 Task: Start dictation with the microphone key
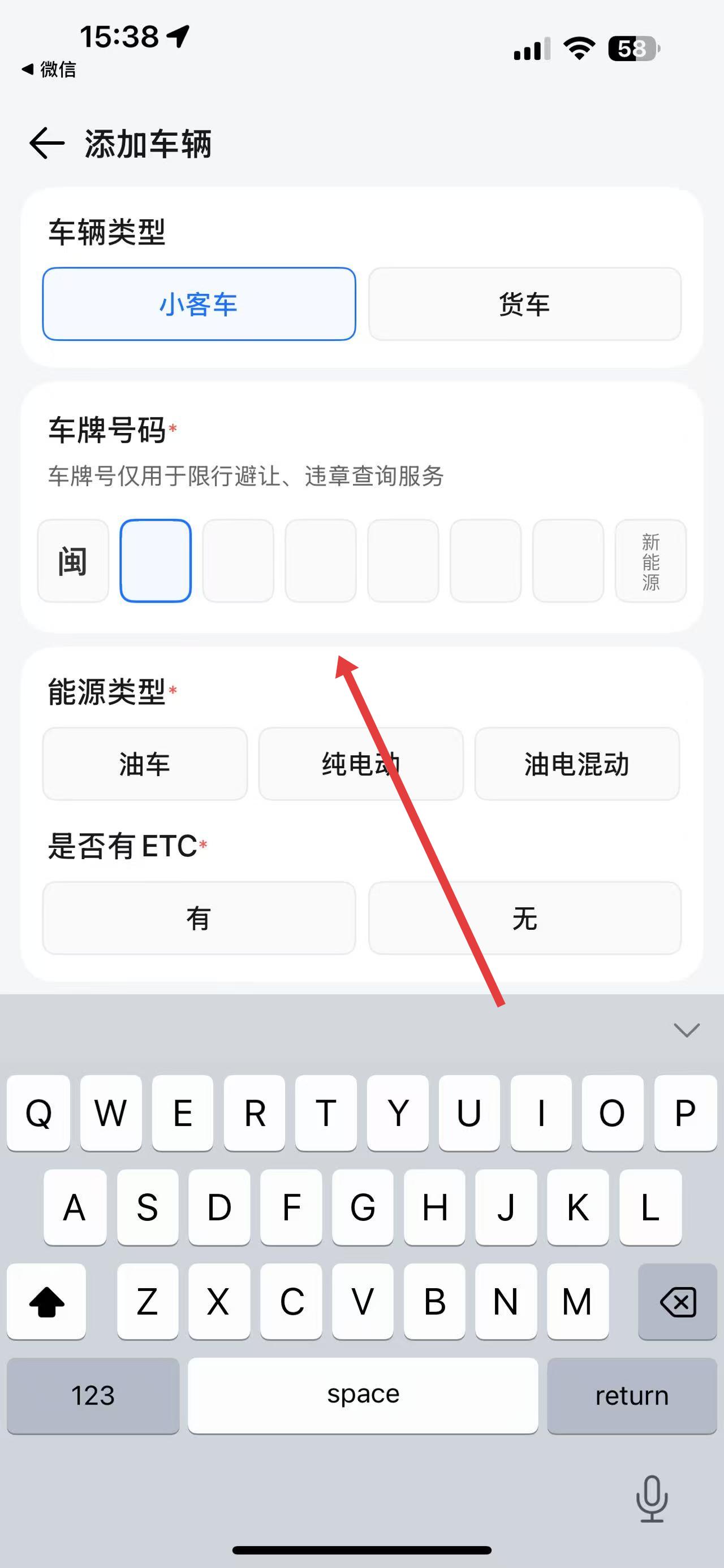(x=652, y=1498)
